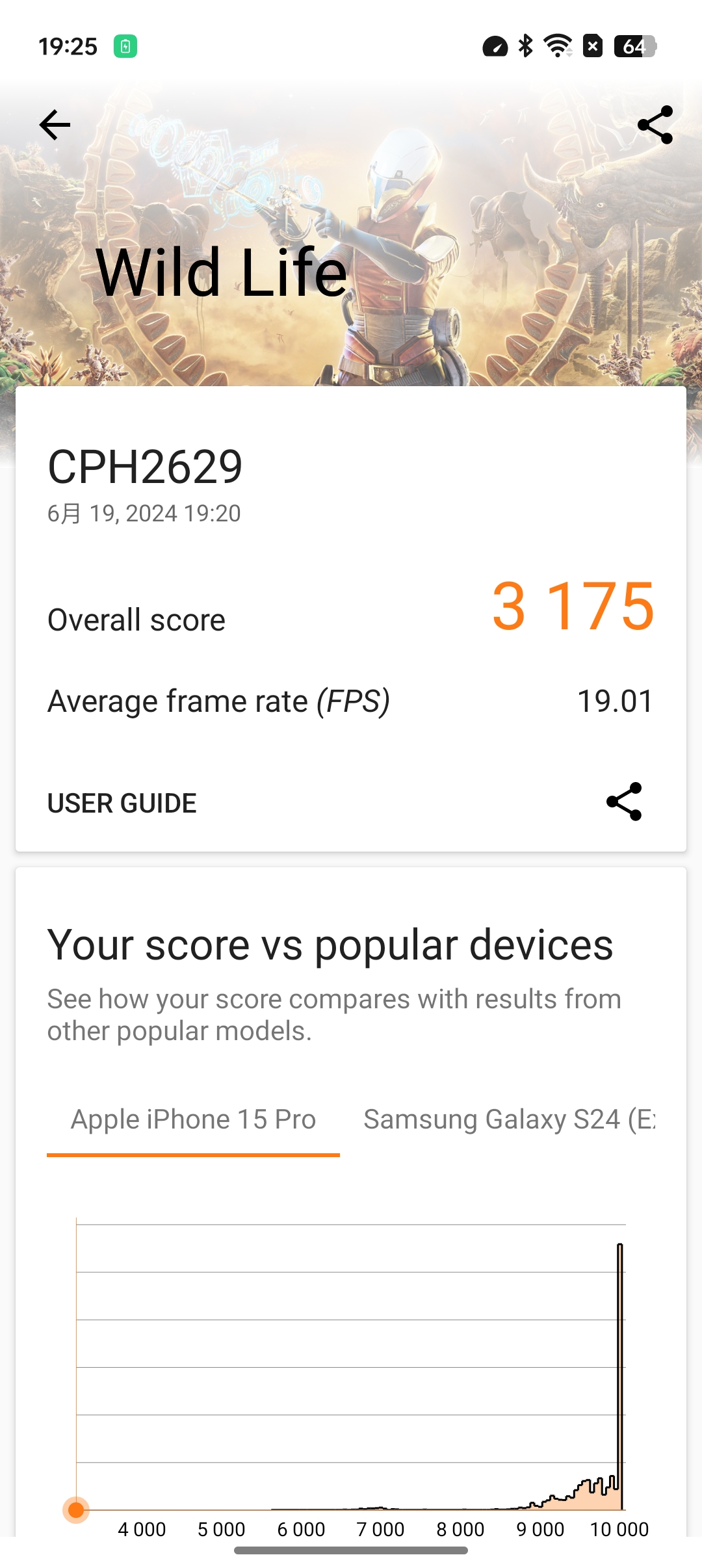The height and width of the screenshot is (1568, 702).
Task: Go back using the top-left arrow
Action: pyautogui.click(x=55, y=125)
